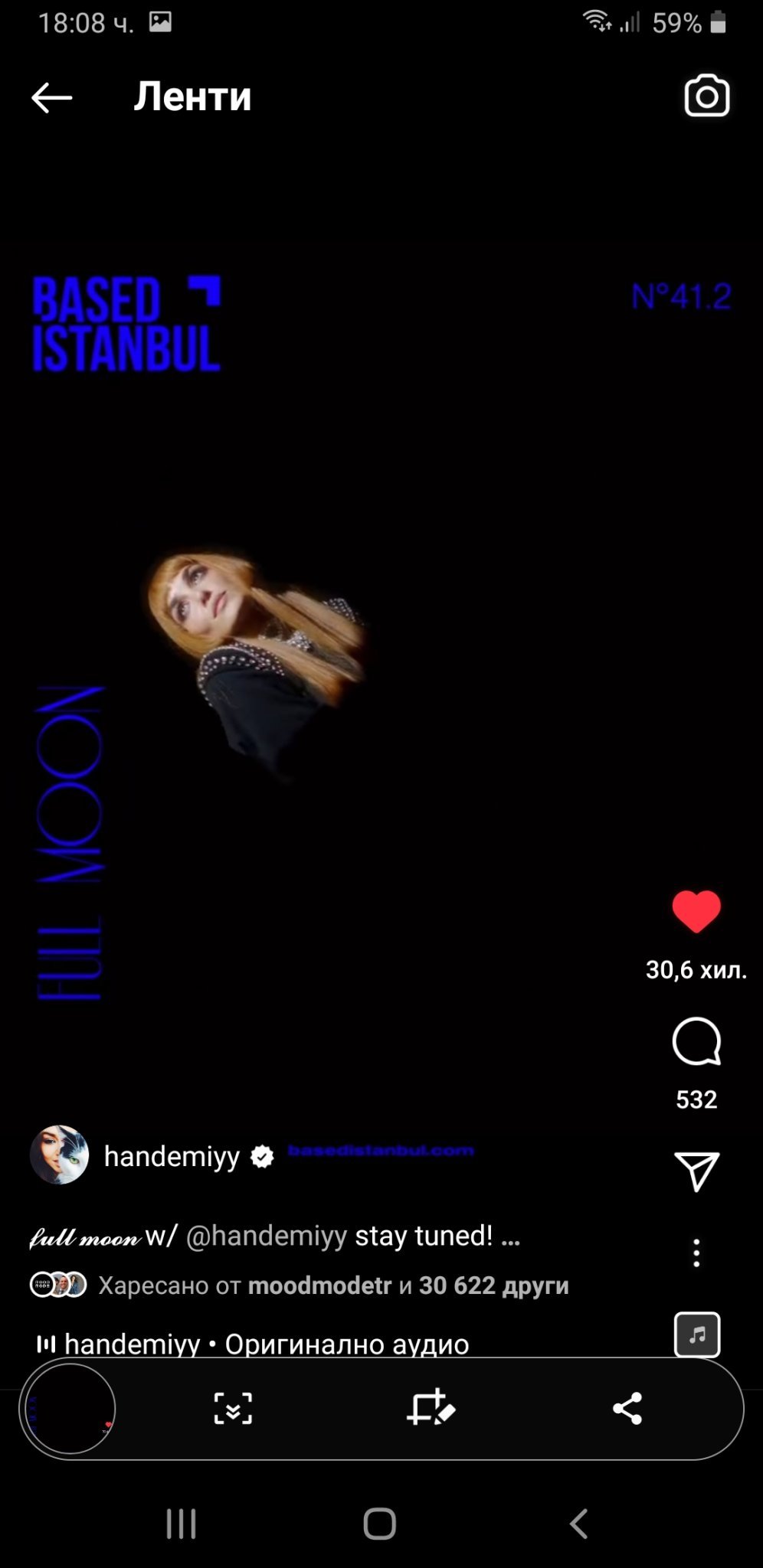
Task: Unlike this reel with the red heart
Action: click(x=696, y=912)
